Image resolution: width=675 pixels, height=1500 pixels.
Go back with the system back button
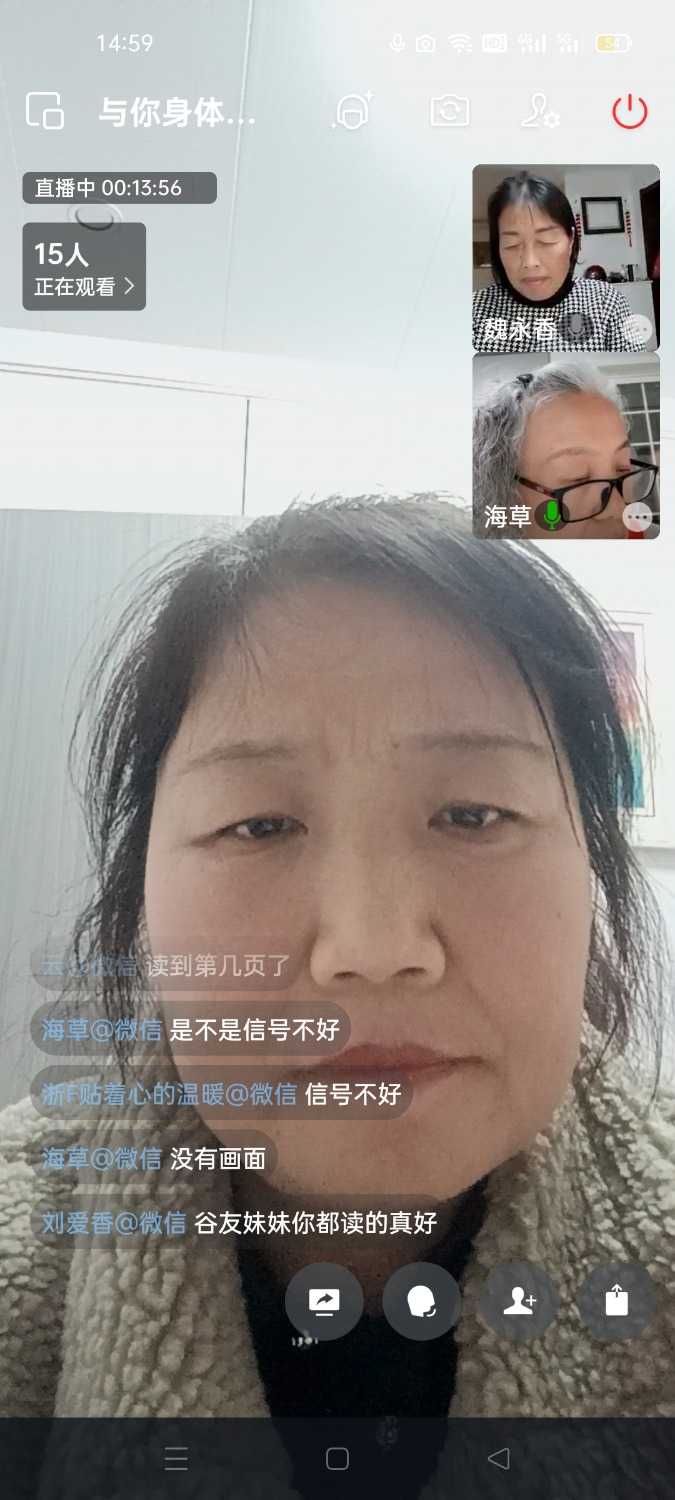[x=498, y=1458]
